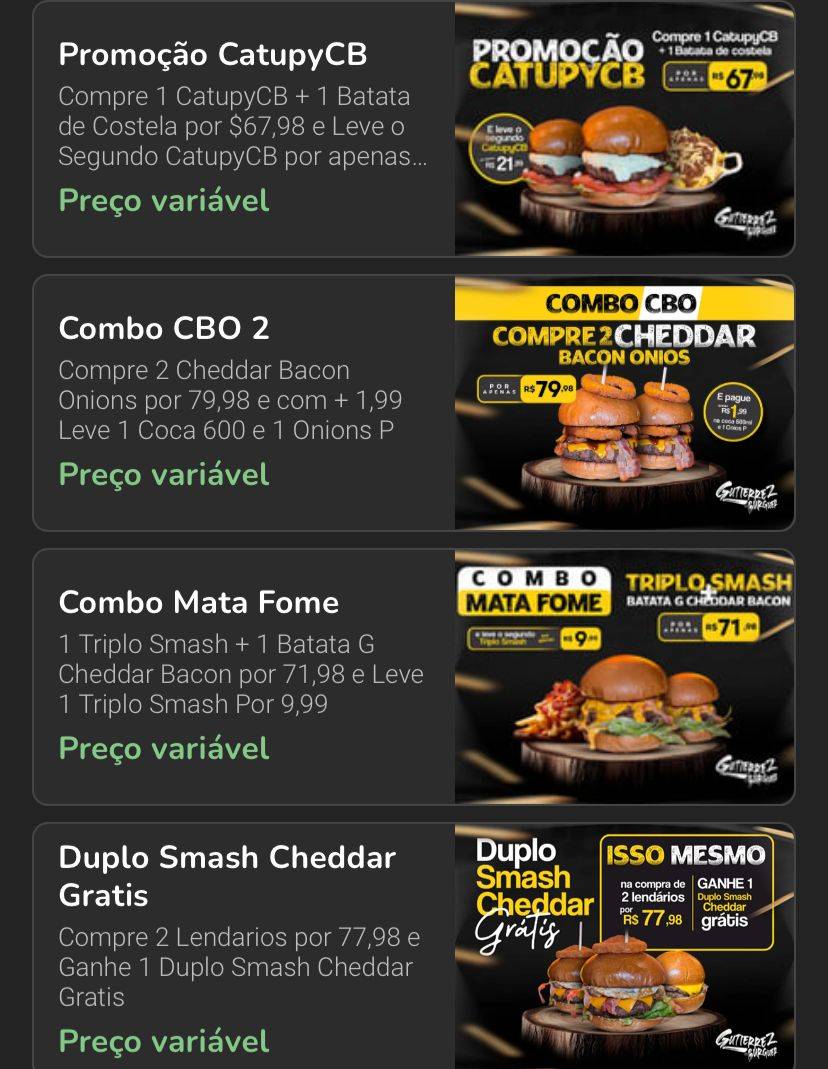Click Preço variável under Duplo Smash Cheddar
828x1069 pixels.
pyautogui.click(x=164, y=1040)
